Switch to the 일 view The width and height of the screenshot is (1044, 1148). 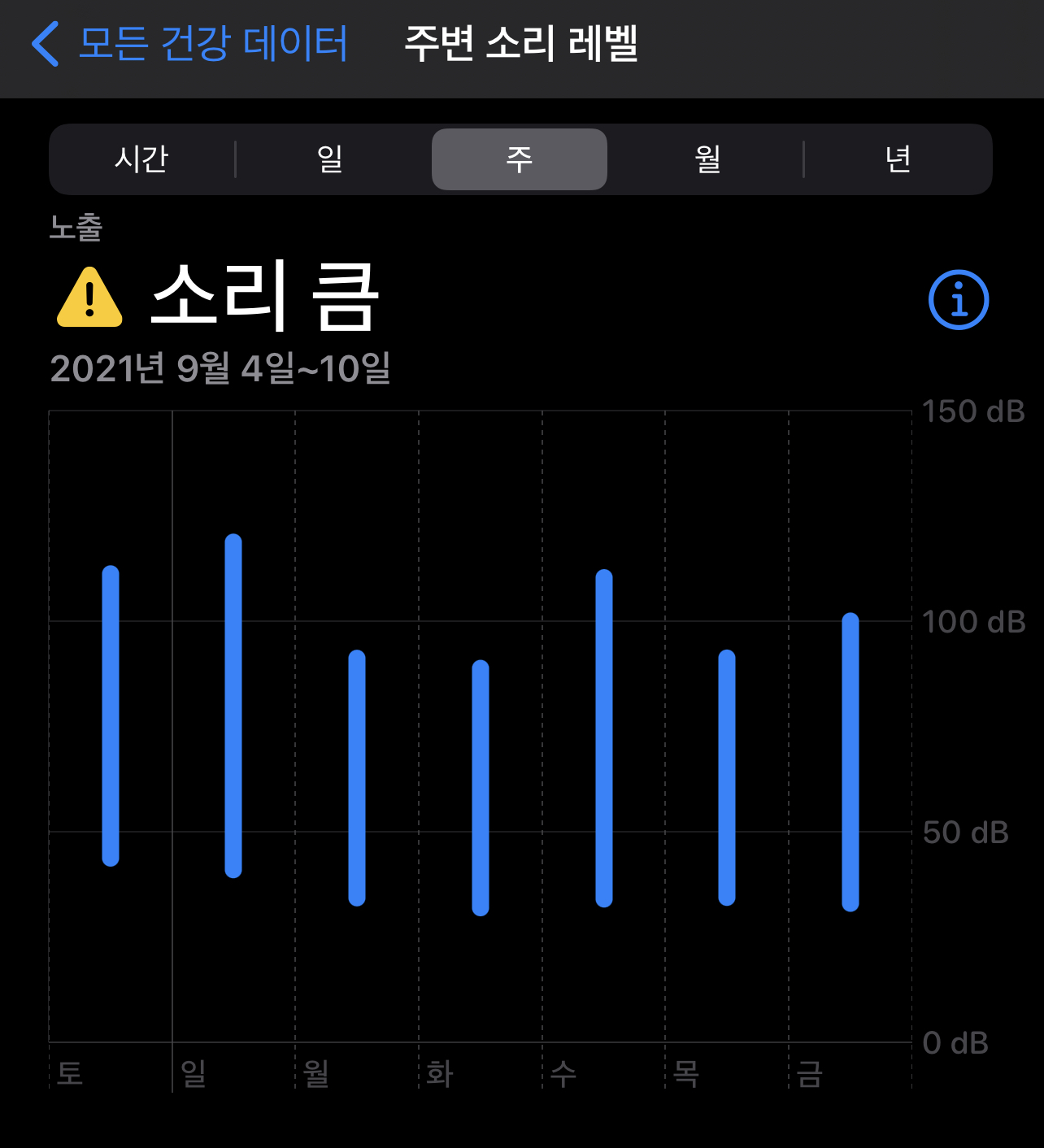(330, 159)
